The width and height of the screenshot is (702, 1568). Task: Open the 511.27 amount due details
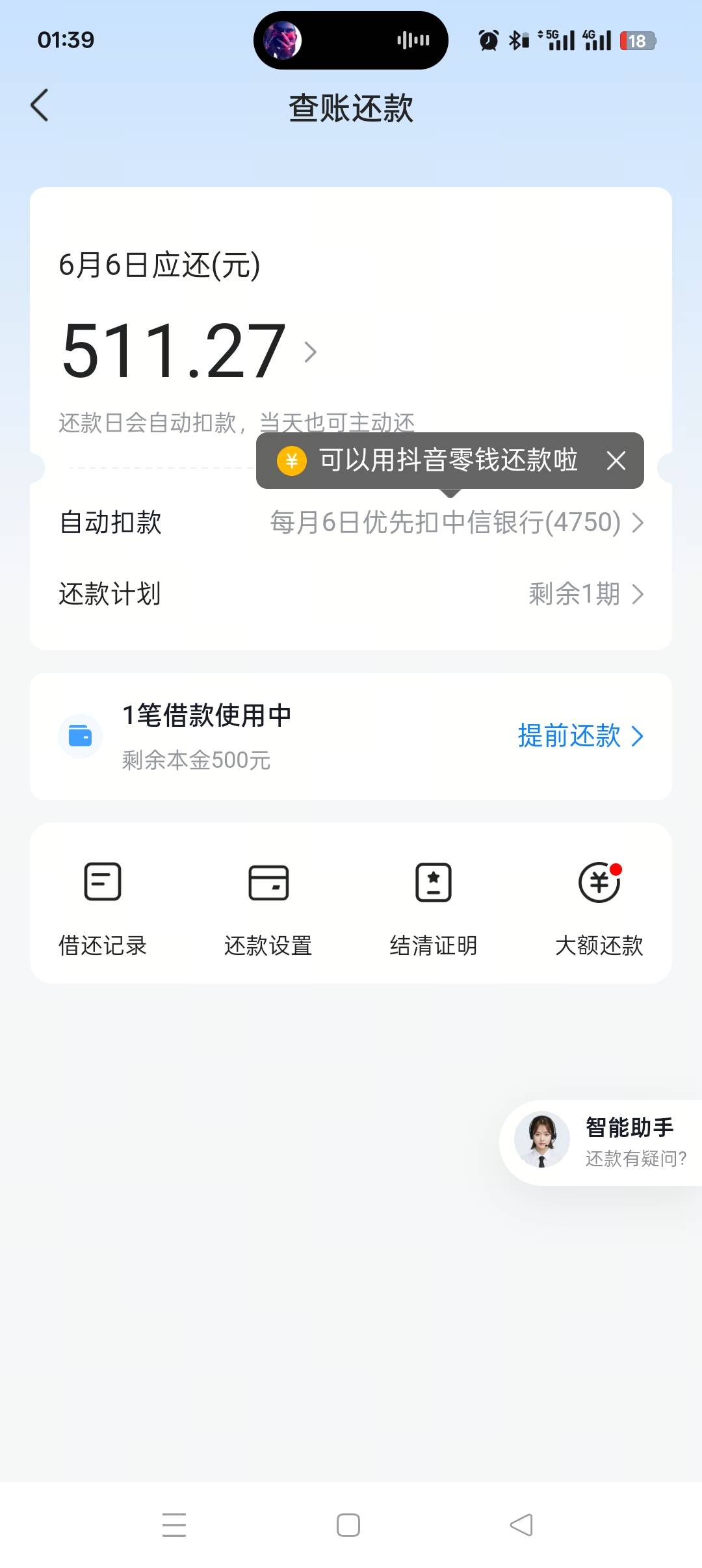tap(188, 352)
